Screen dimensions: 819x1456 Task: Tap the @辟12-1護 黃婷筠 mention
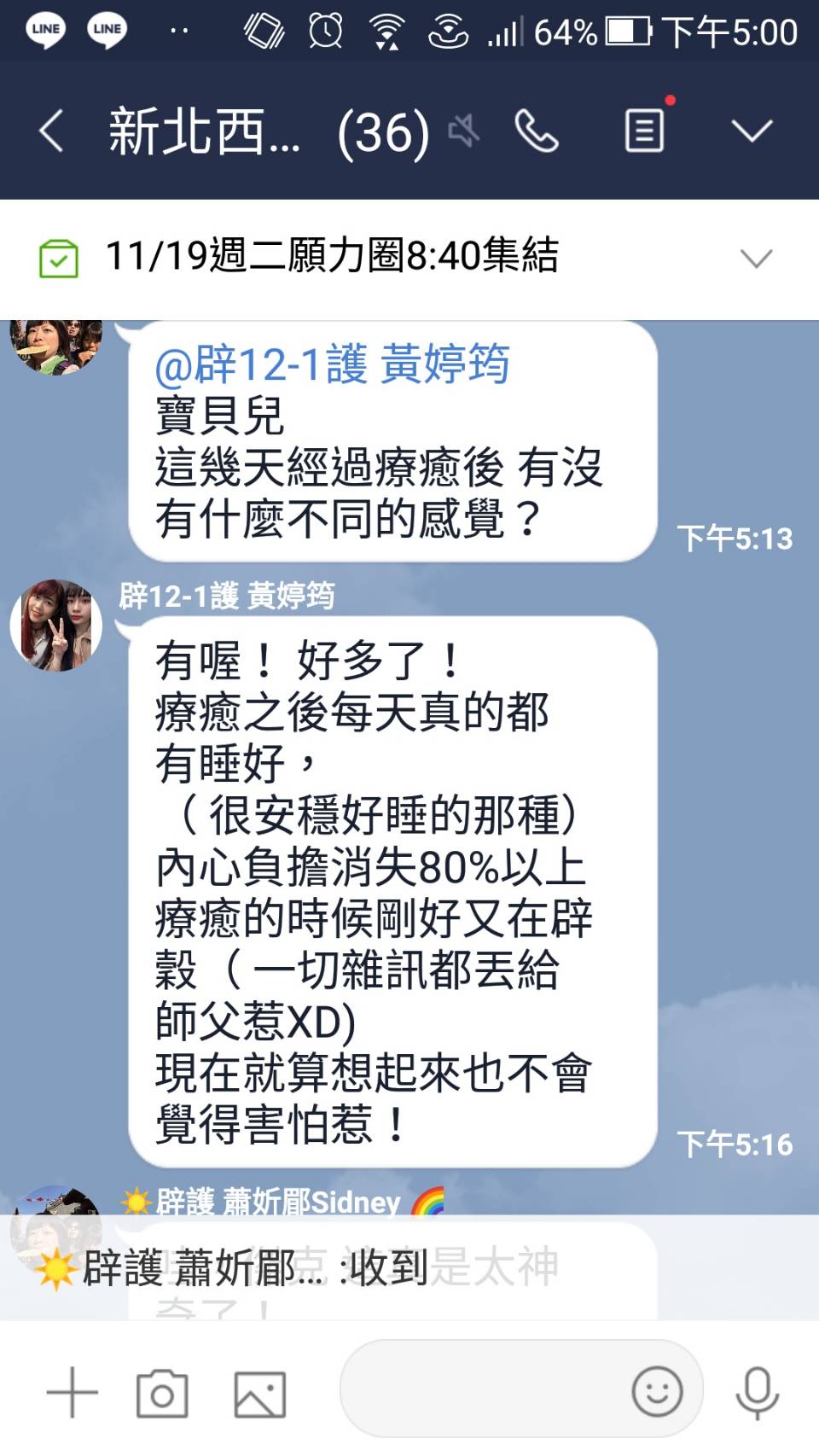[x=332, y=364]
